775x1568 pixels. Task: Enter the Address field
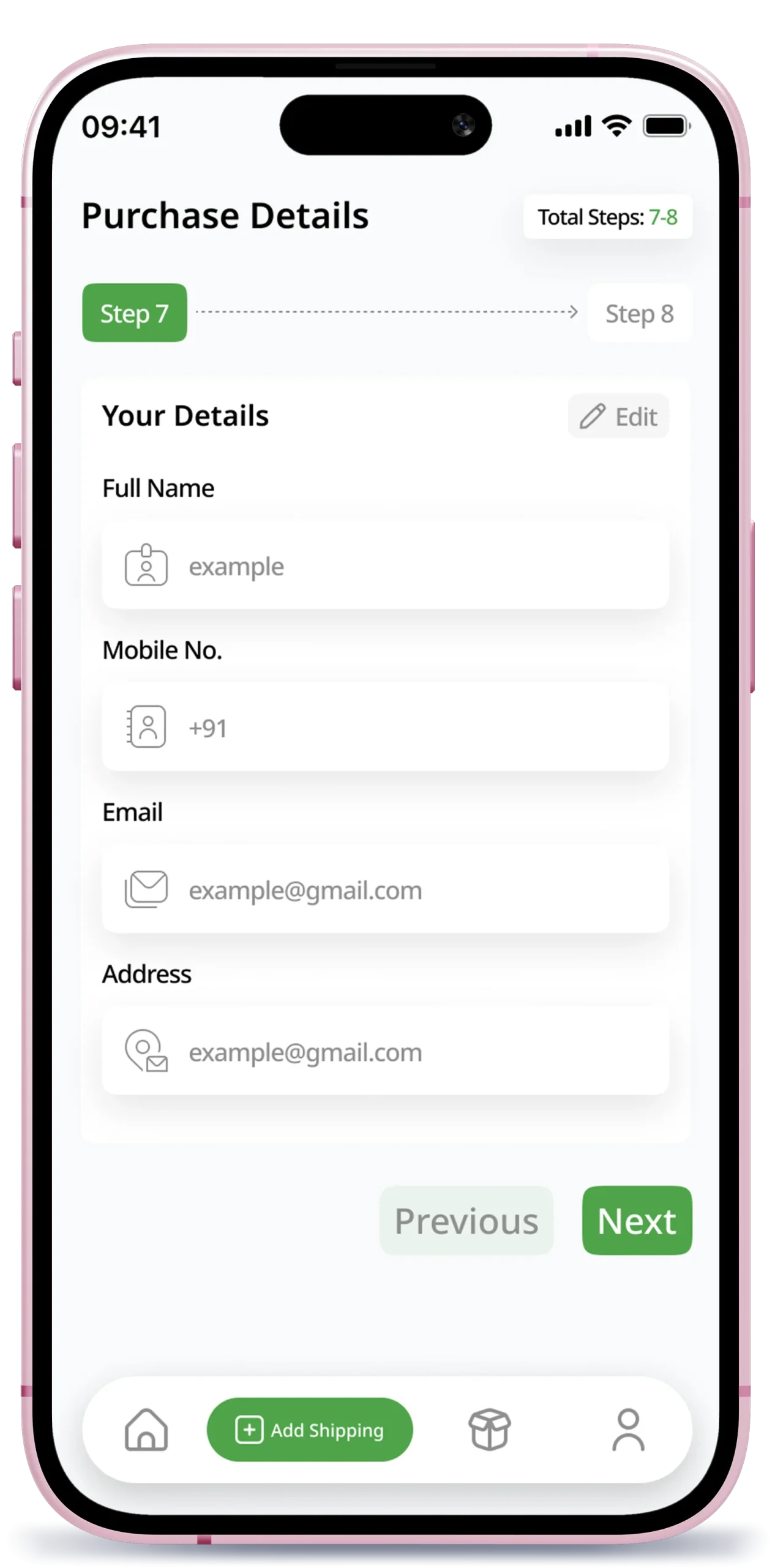(x=386, y=1052)
